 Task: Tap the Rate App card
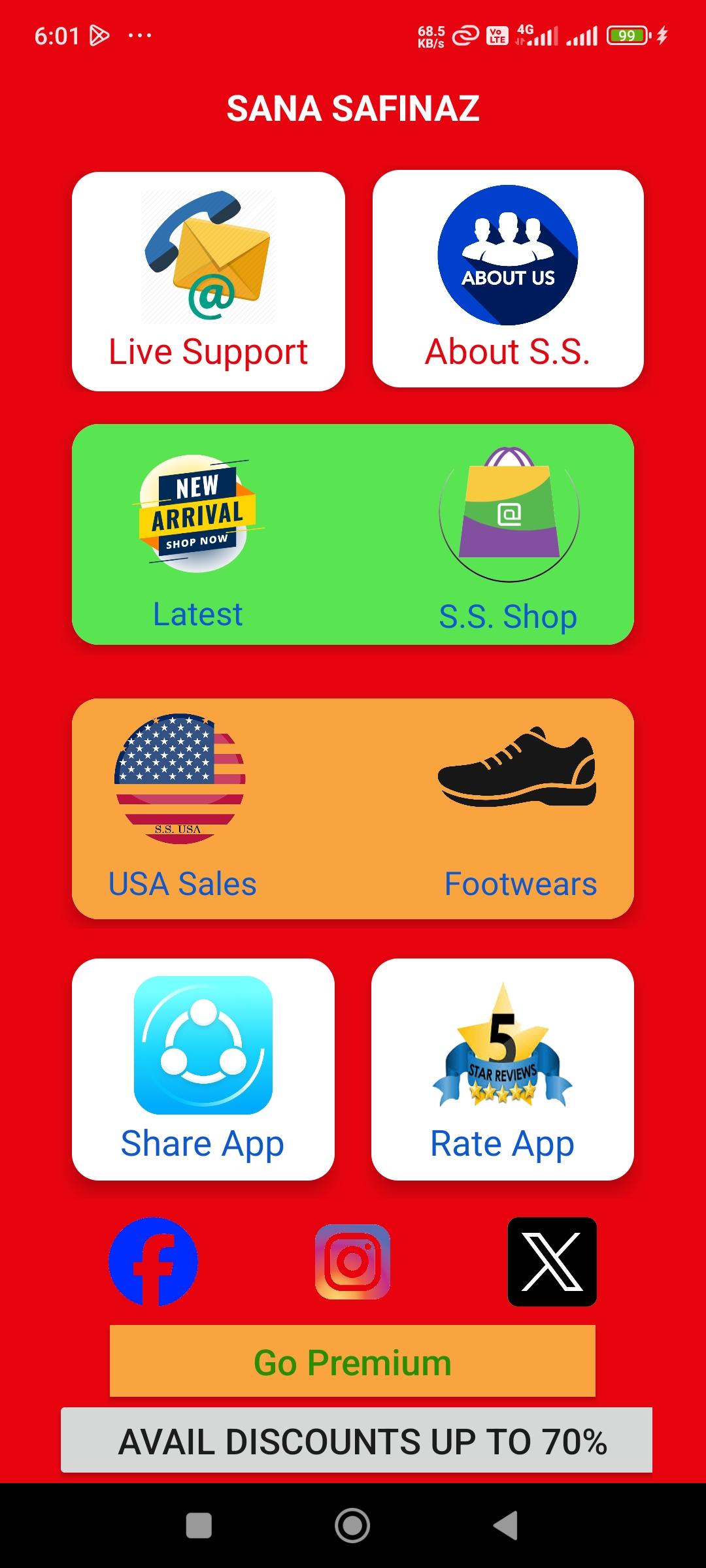503,1069
